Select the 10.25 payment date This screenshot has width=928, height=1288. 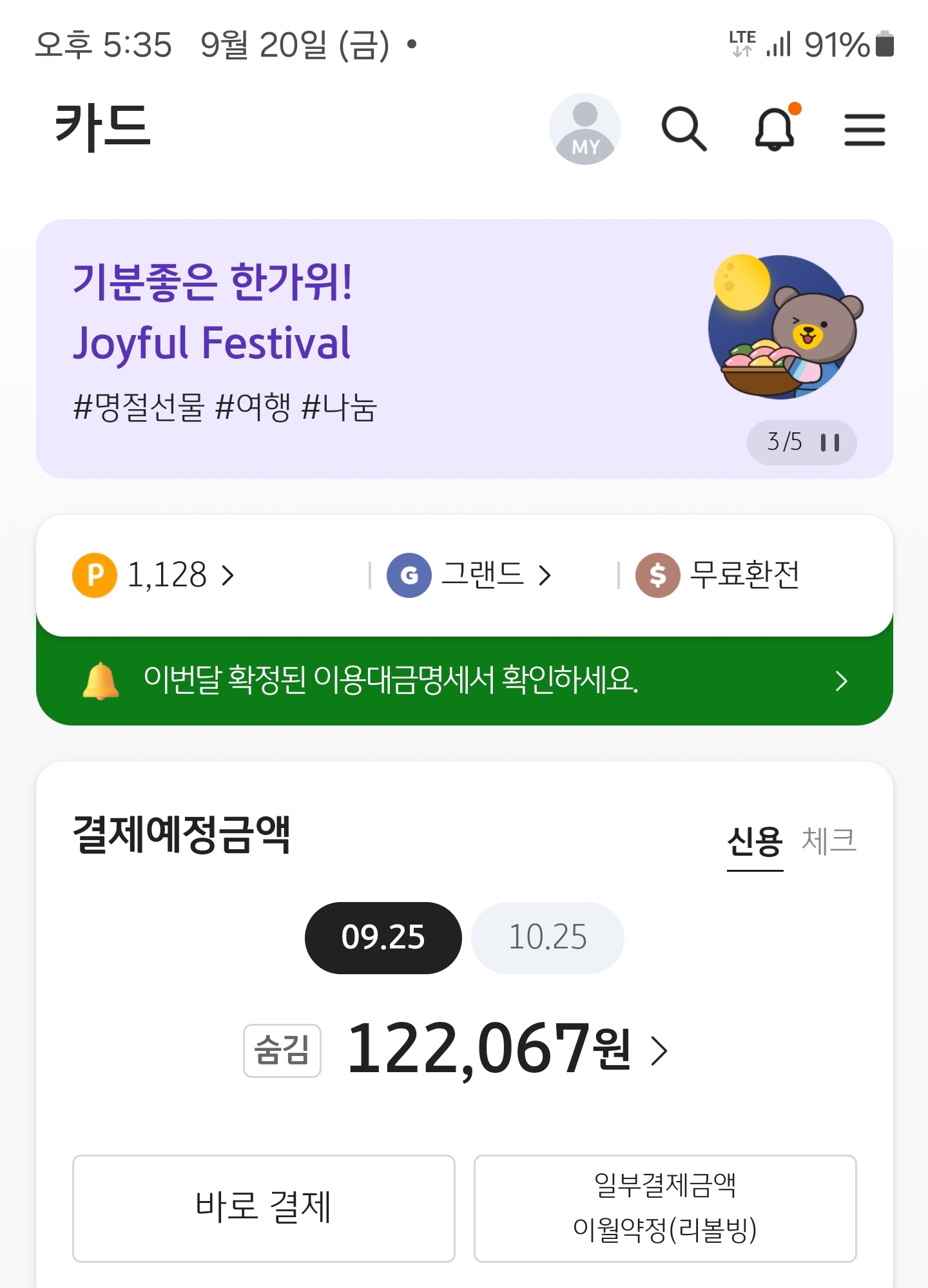tap(548, 937)
